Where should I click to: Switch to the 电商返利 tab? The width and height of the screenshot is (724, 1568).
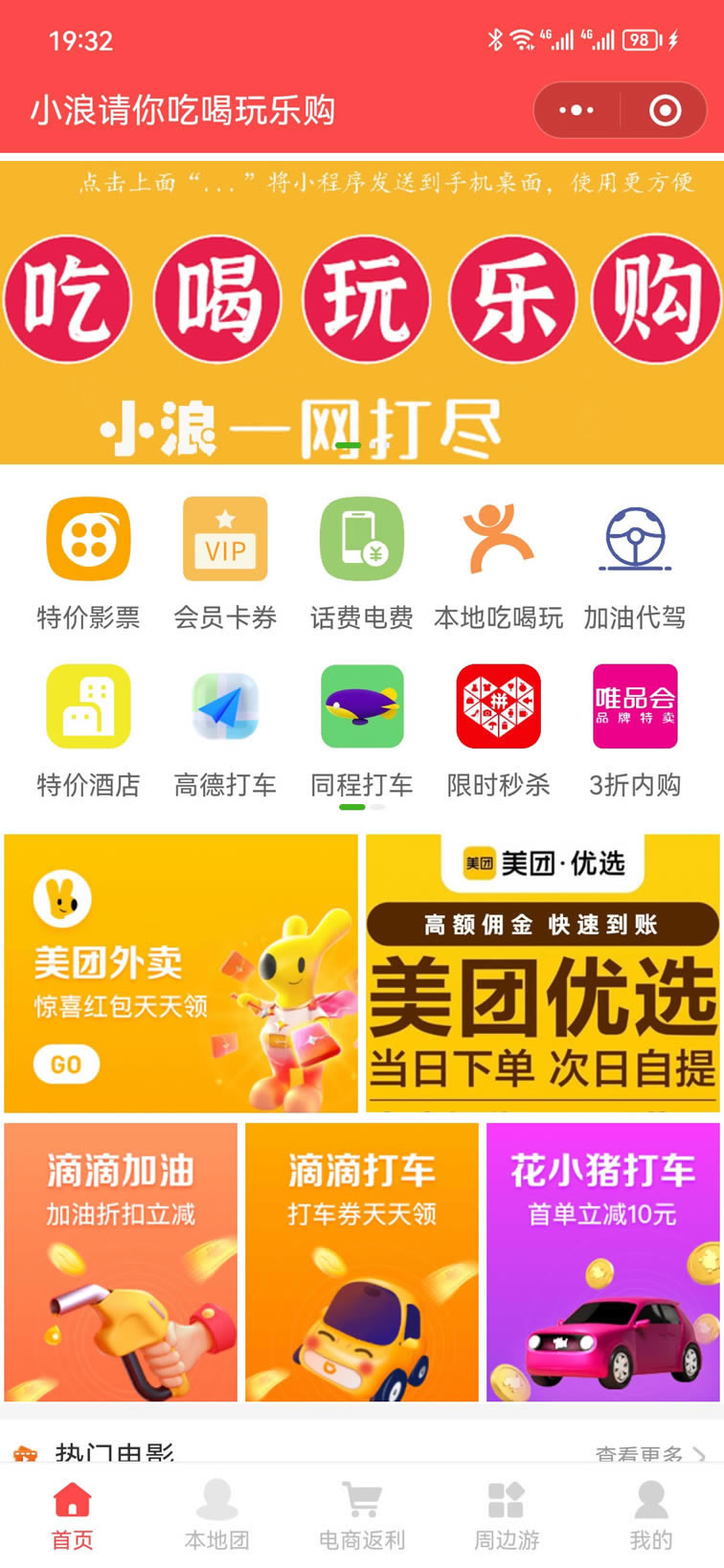(x=362, y=1514)
